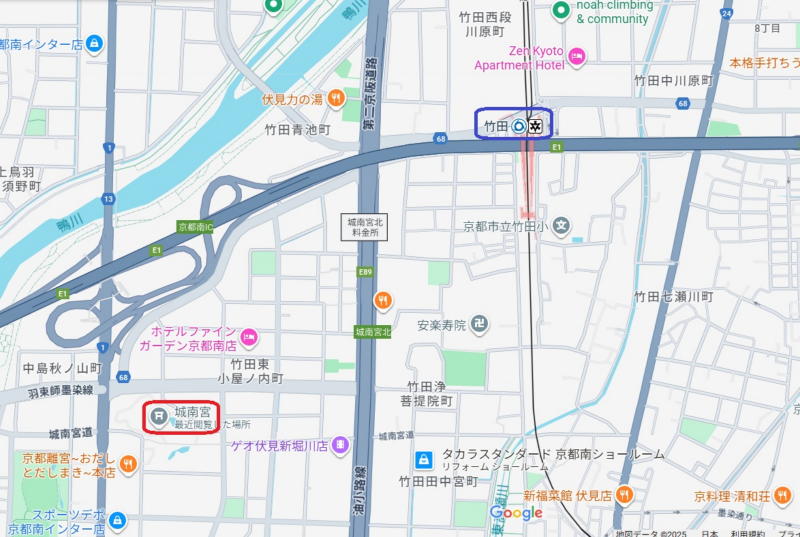Viewport: 800px width, 537px height.
Task: Open the ゲオ伏見新堀川店 shop pin
Action: tap(341, 444)
